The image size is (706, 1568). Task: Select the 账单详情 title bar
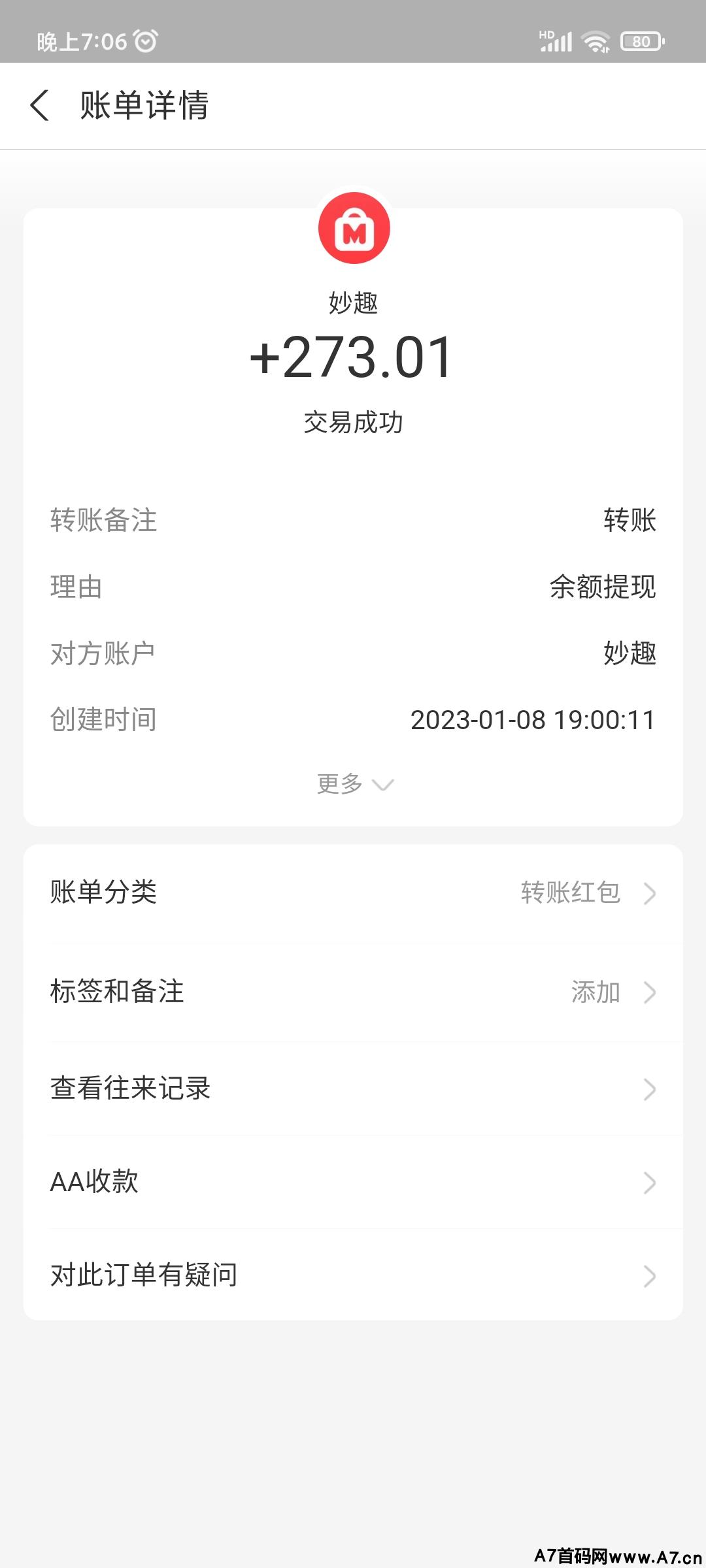click(x=145, y=106)
